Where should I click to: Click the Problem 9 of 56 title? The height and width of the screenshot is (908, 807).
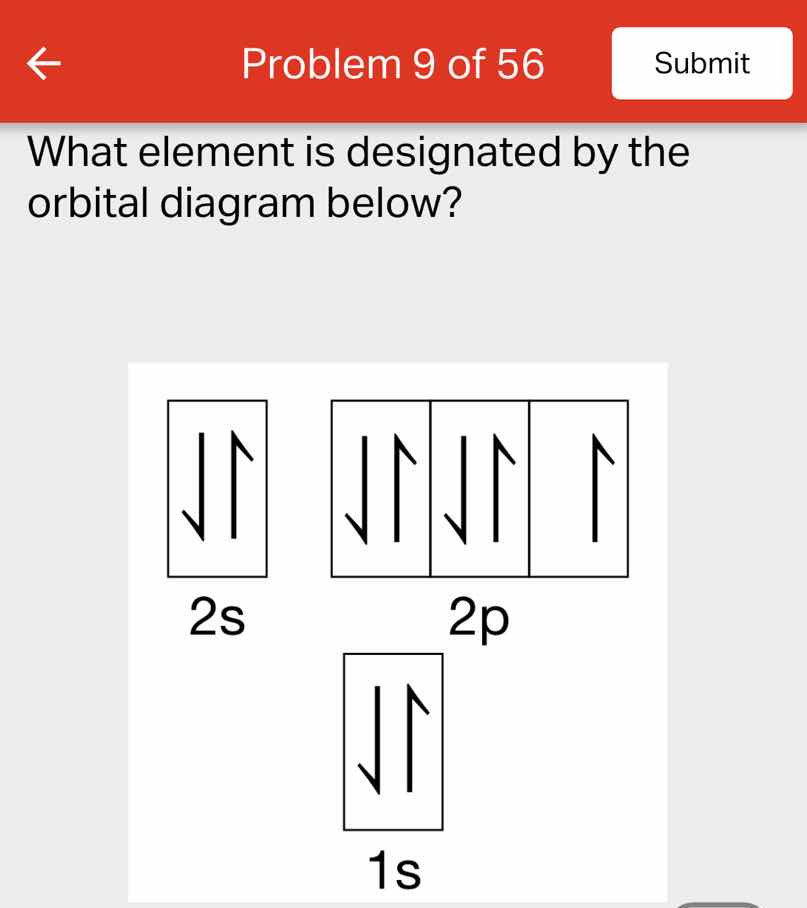pyautogui.click(x=393, y=64)
